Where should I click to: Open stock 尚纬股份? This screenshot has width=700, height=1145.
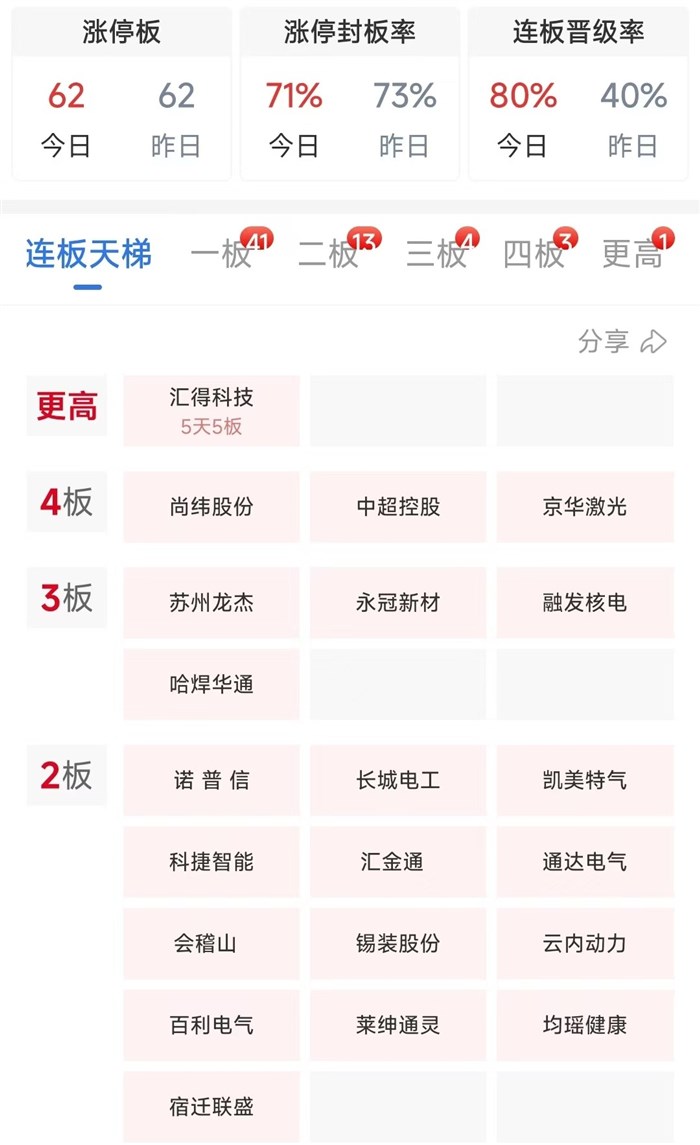[211, 507]
